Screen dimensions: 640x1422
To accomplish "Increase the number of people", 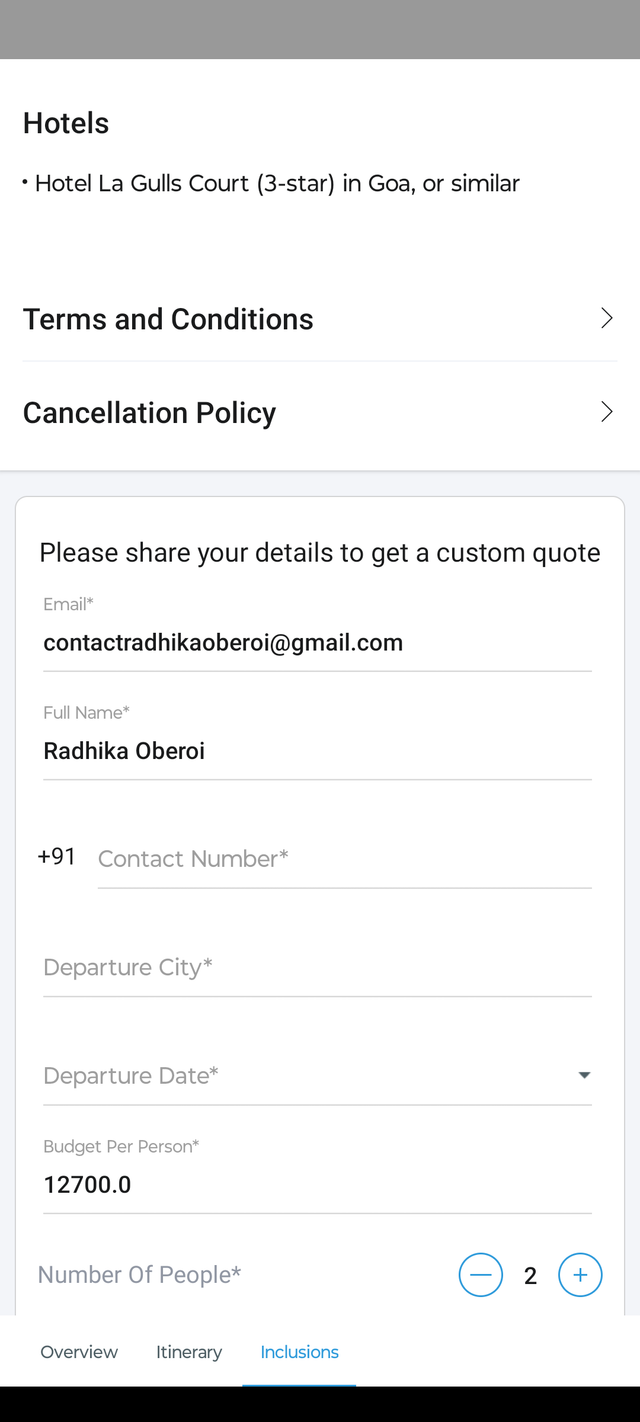I will (x=580, y=1275).
